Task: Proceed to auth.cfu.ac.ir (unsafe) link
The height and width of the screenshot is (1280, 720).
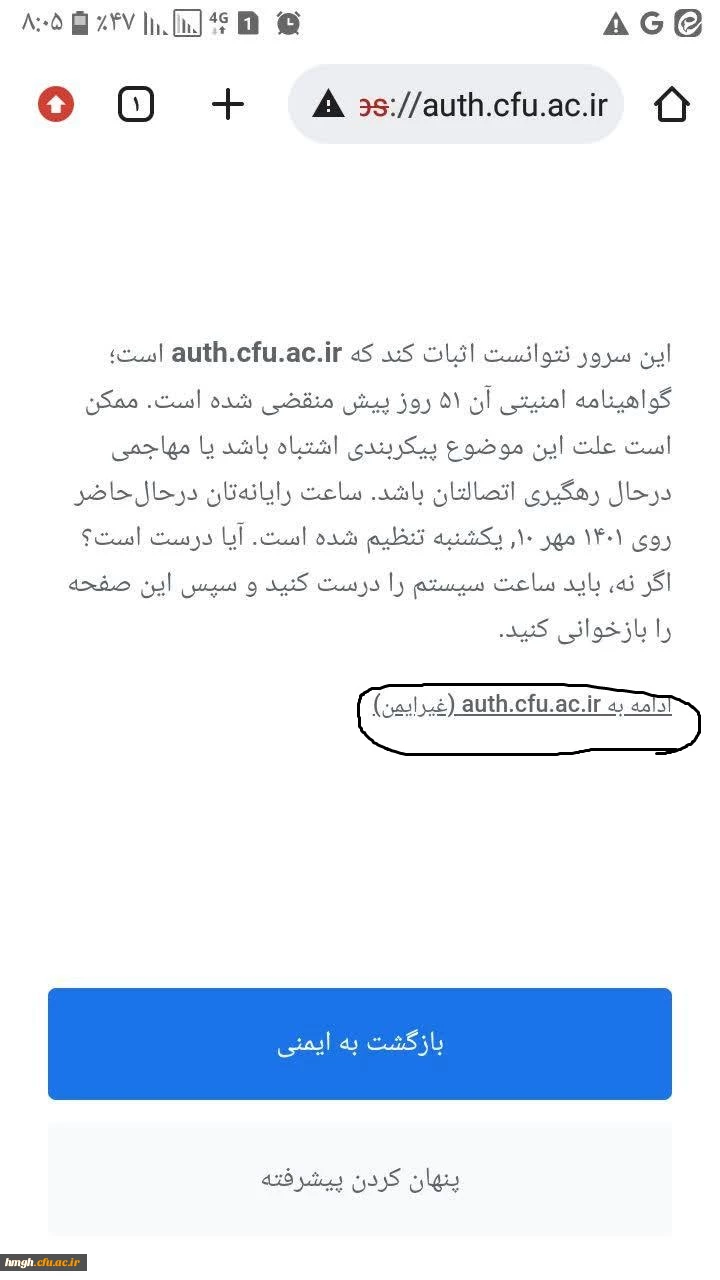Action: coord(522,706)
